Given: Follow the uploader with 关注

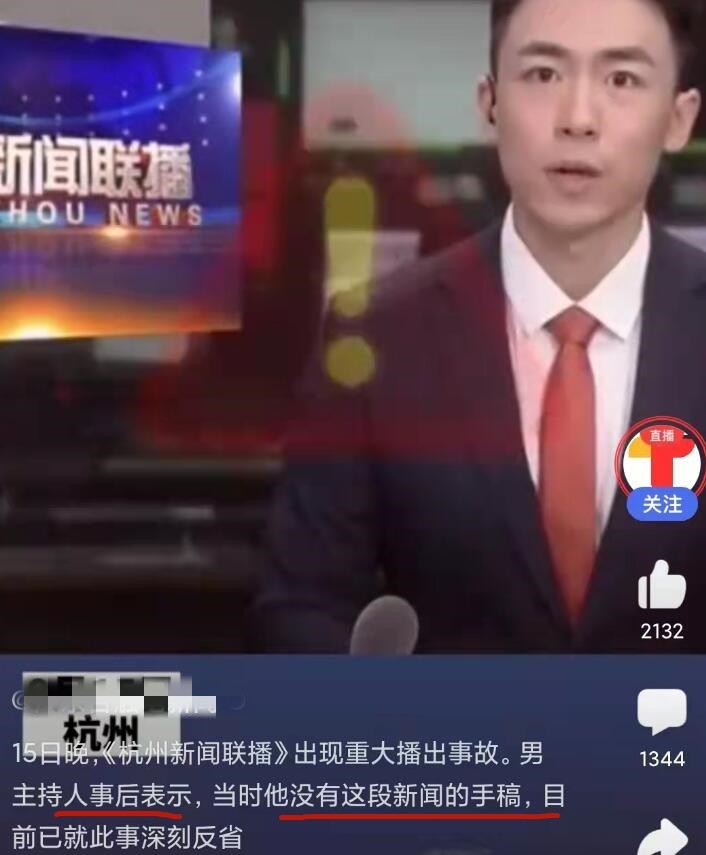Looking at the screenshot, I should 661,505.
